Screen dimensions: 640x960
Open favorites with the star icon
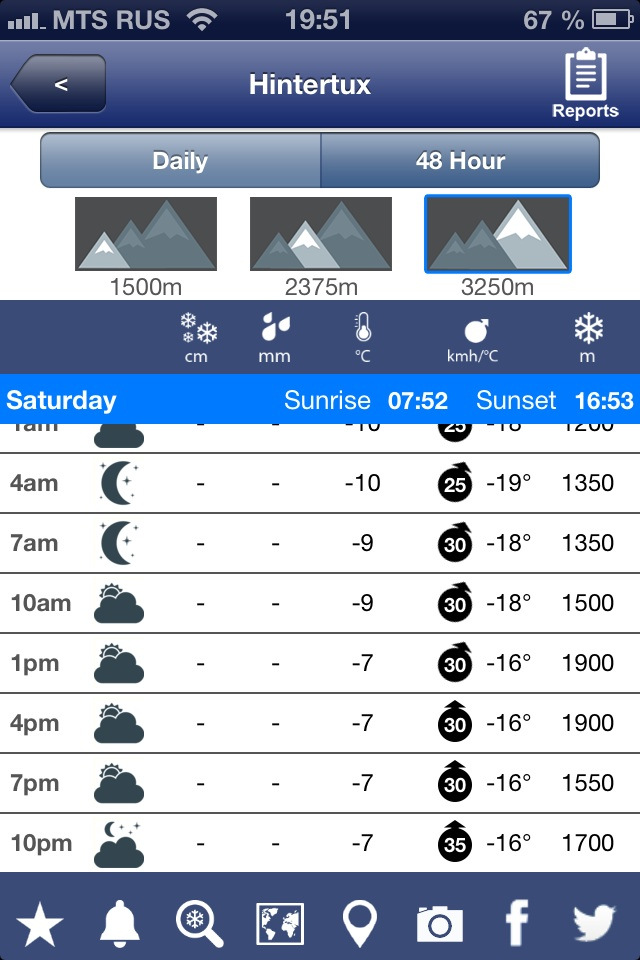point(40,923)
